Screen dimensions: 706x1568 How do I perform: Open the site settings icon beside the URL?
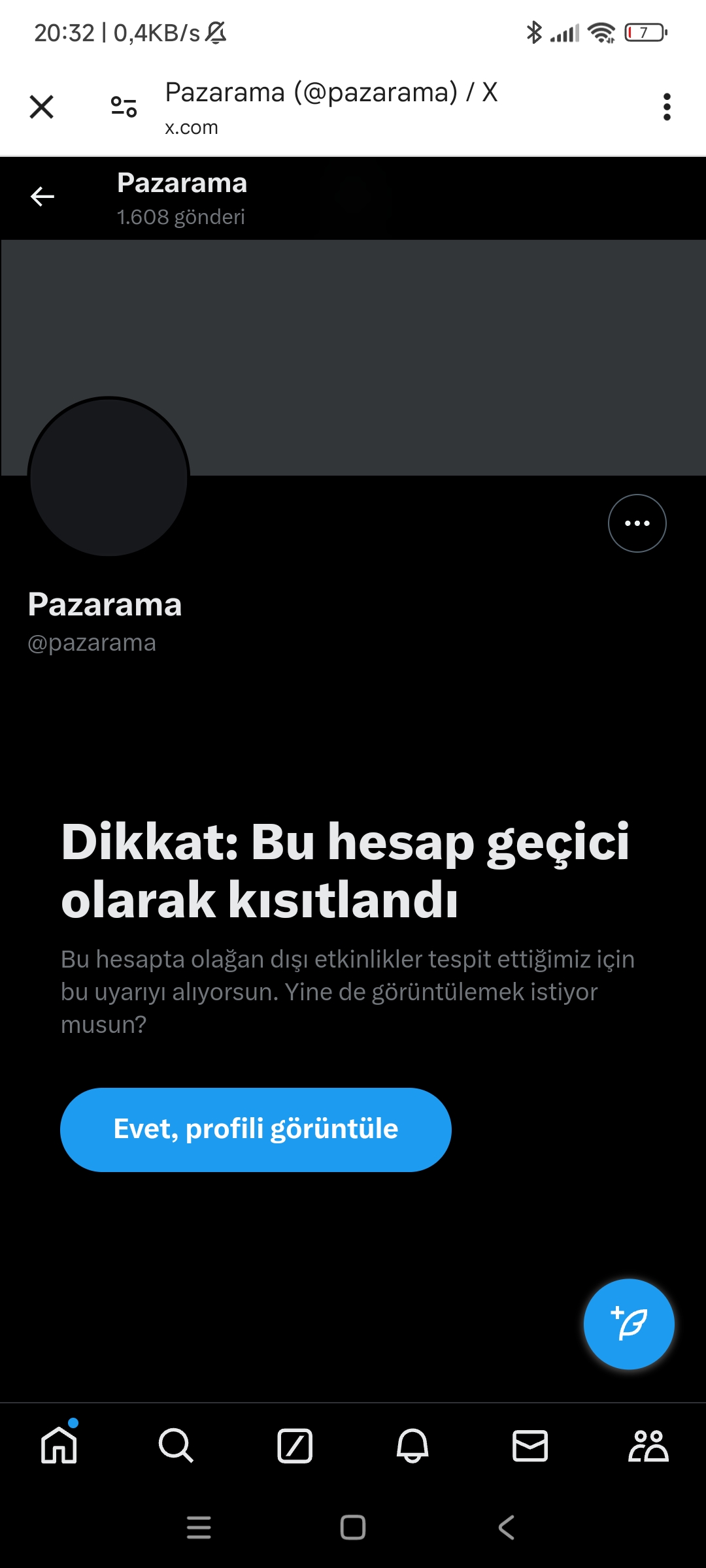[124, 106]
